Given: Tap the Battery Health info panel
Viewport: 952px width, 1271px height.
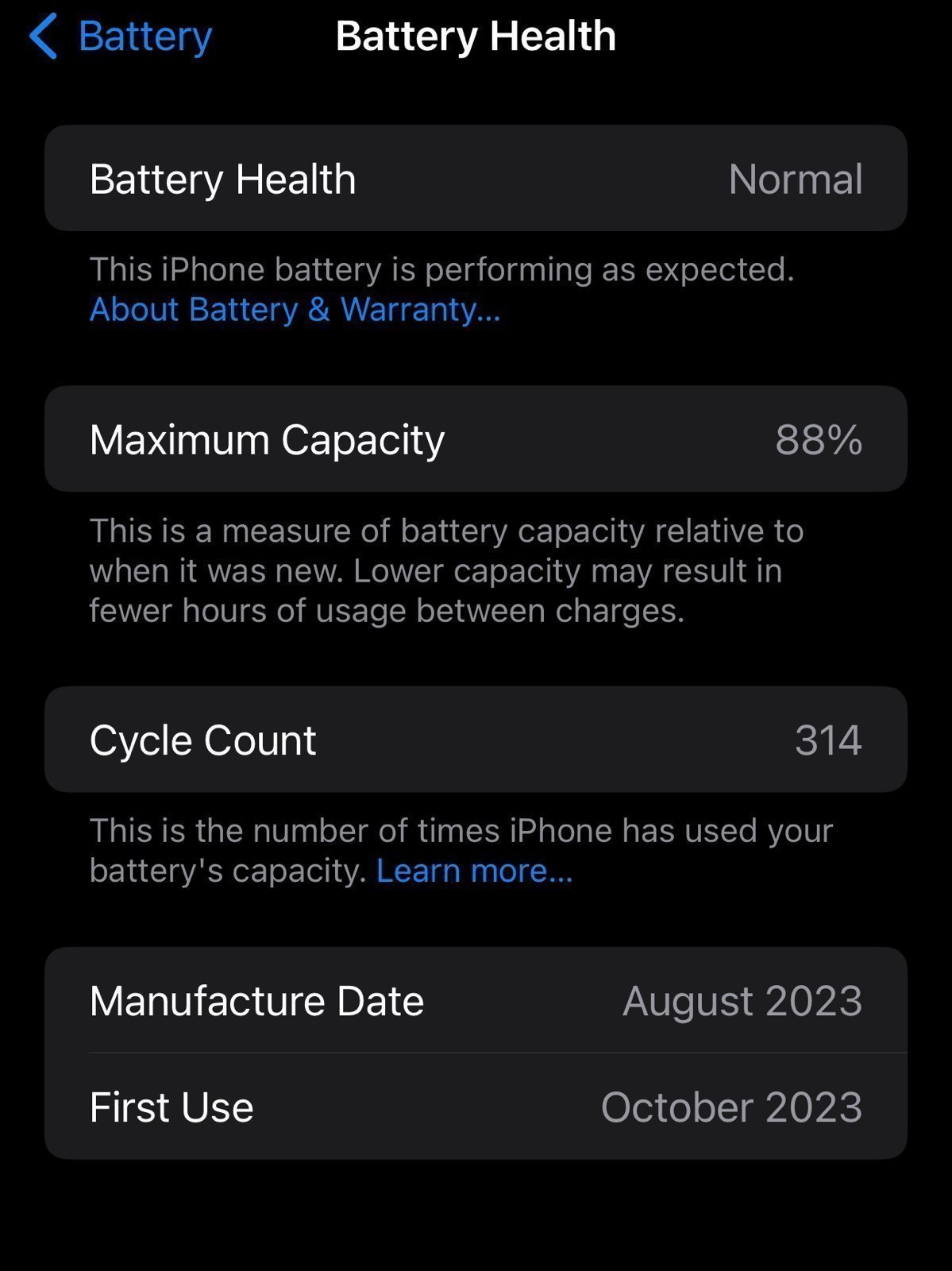Looking at the screenshot, I should (x=476, y=178).
